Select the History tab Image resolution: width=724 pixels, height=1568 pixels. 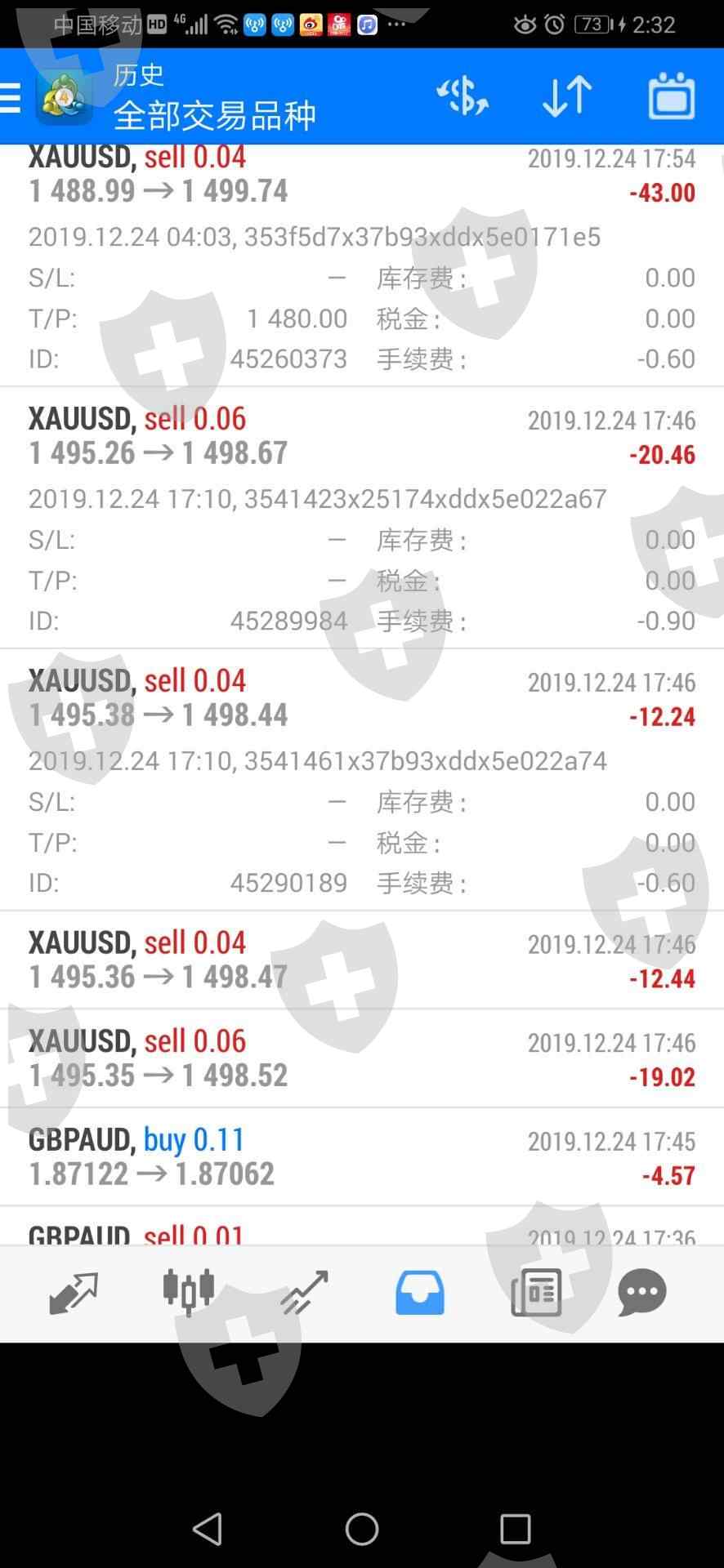(x=420, y=1292)
